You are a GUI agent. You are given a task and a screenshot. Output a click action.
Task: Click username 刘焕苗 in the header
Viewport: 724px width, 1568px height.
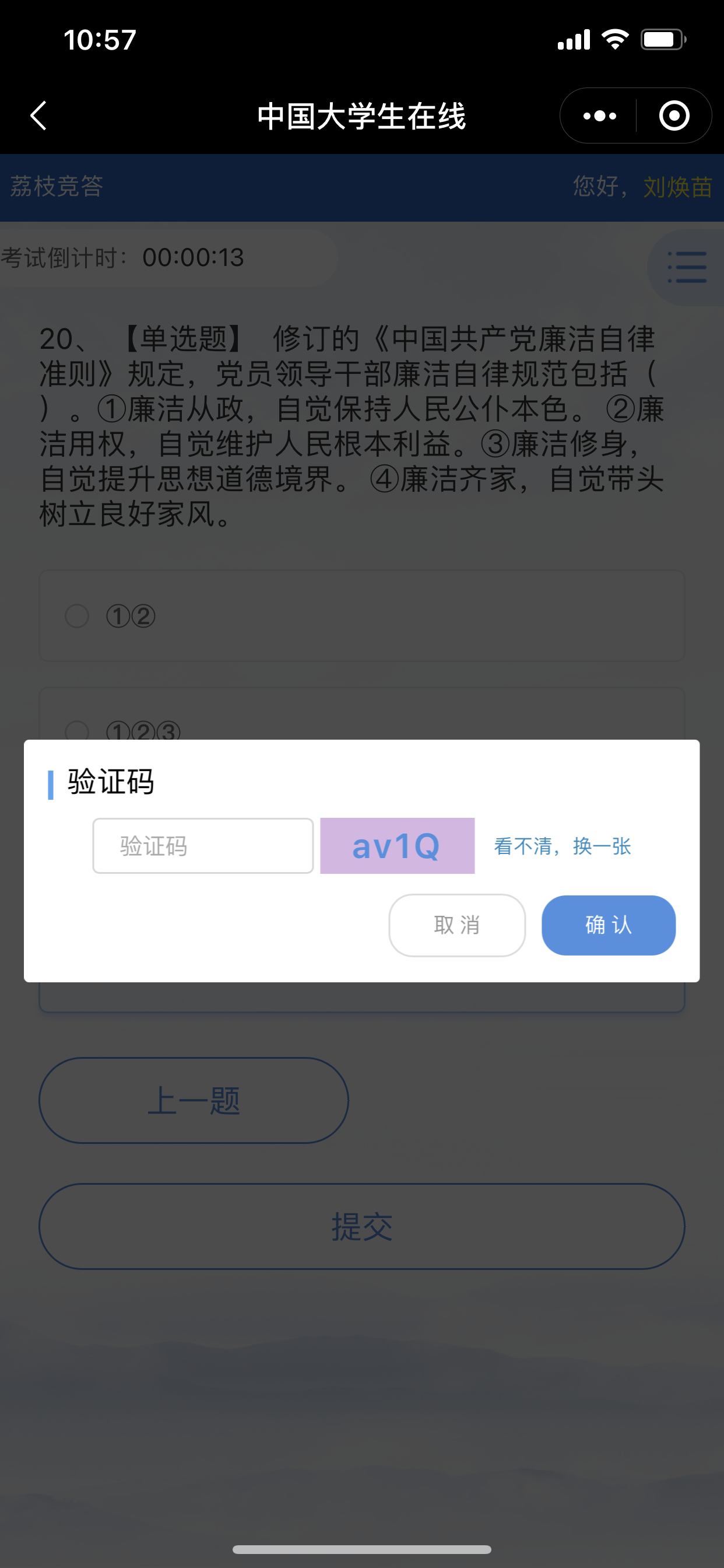[677, 188]
